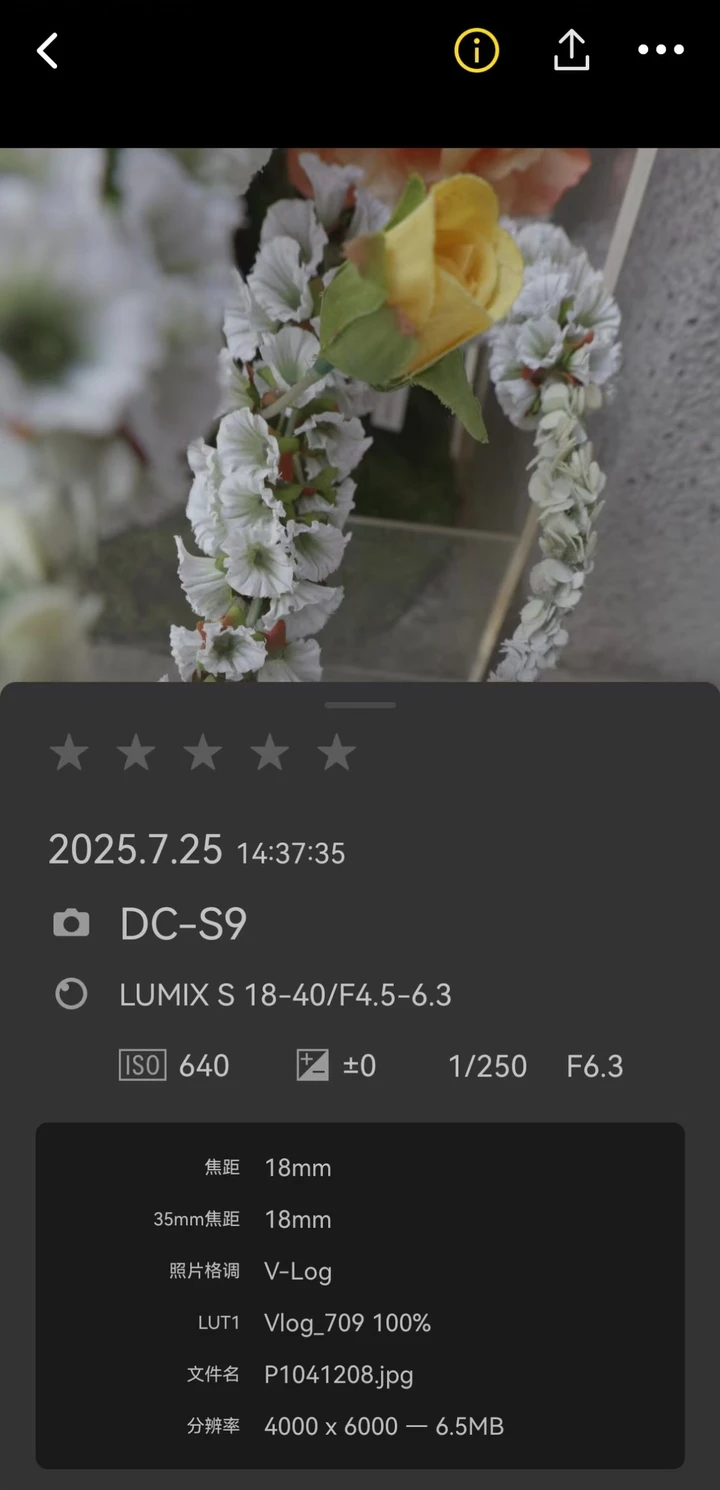Rate the photo two stars

[x=136, y=752]
